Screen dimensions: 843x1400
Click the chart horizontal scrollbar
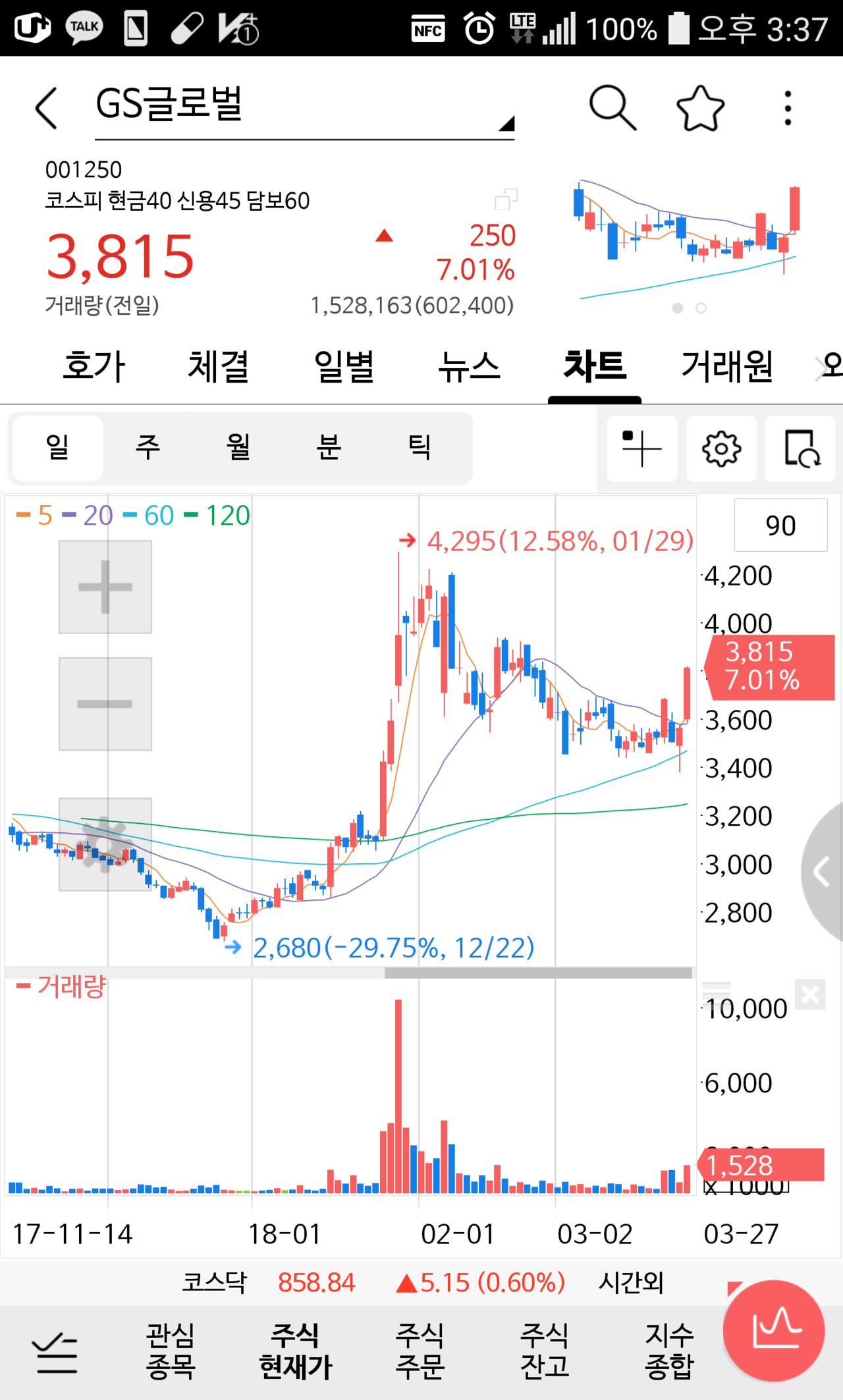click(x=538, y=973)
